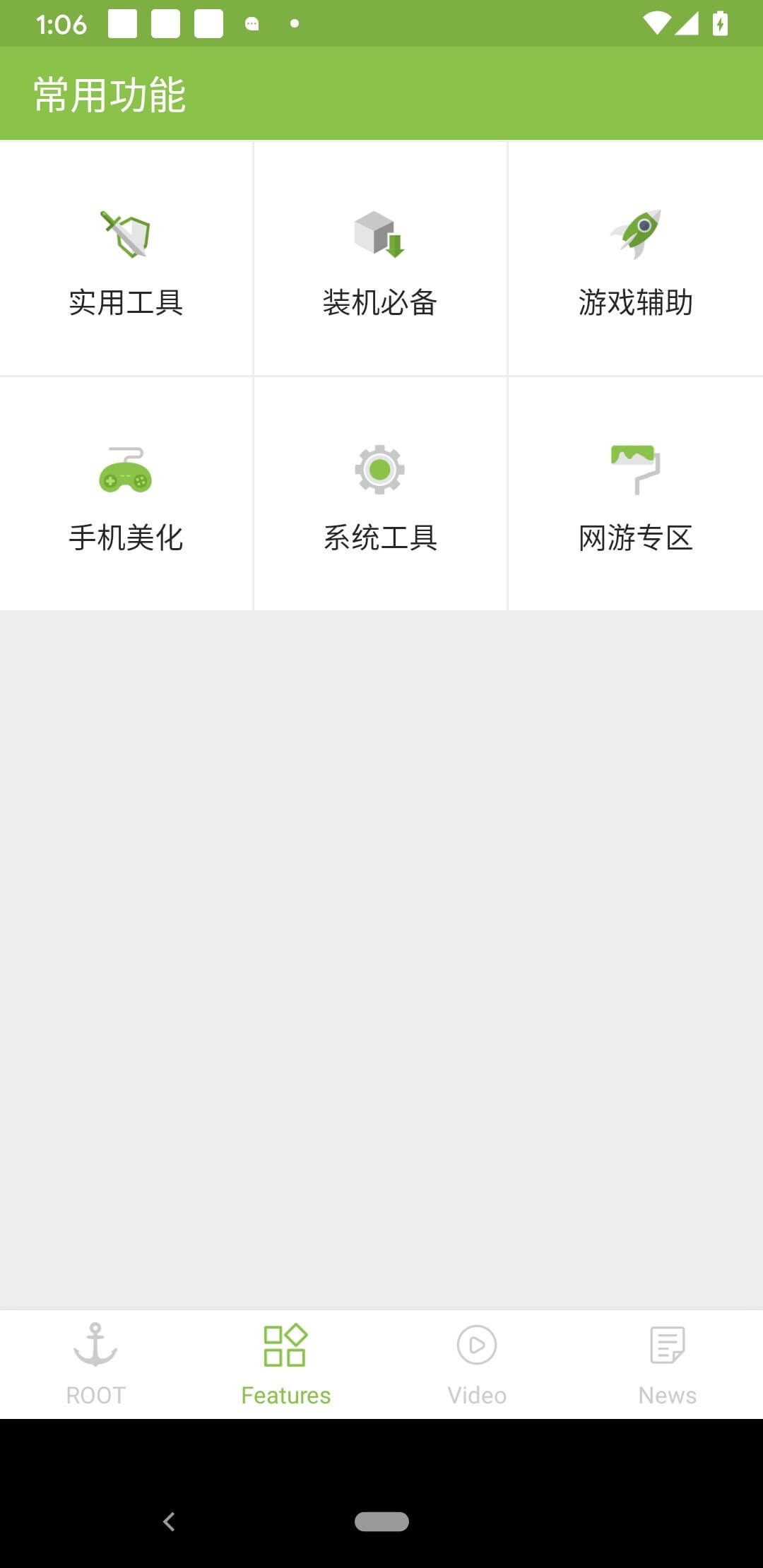This screenshot has width=763, height=1568.
Task: Select the ROOT anchor icon
Action: point(95,1346)
